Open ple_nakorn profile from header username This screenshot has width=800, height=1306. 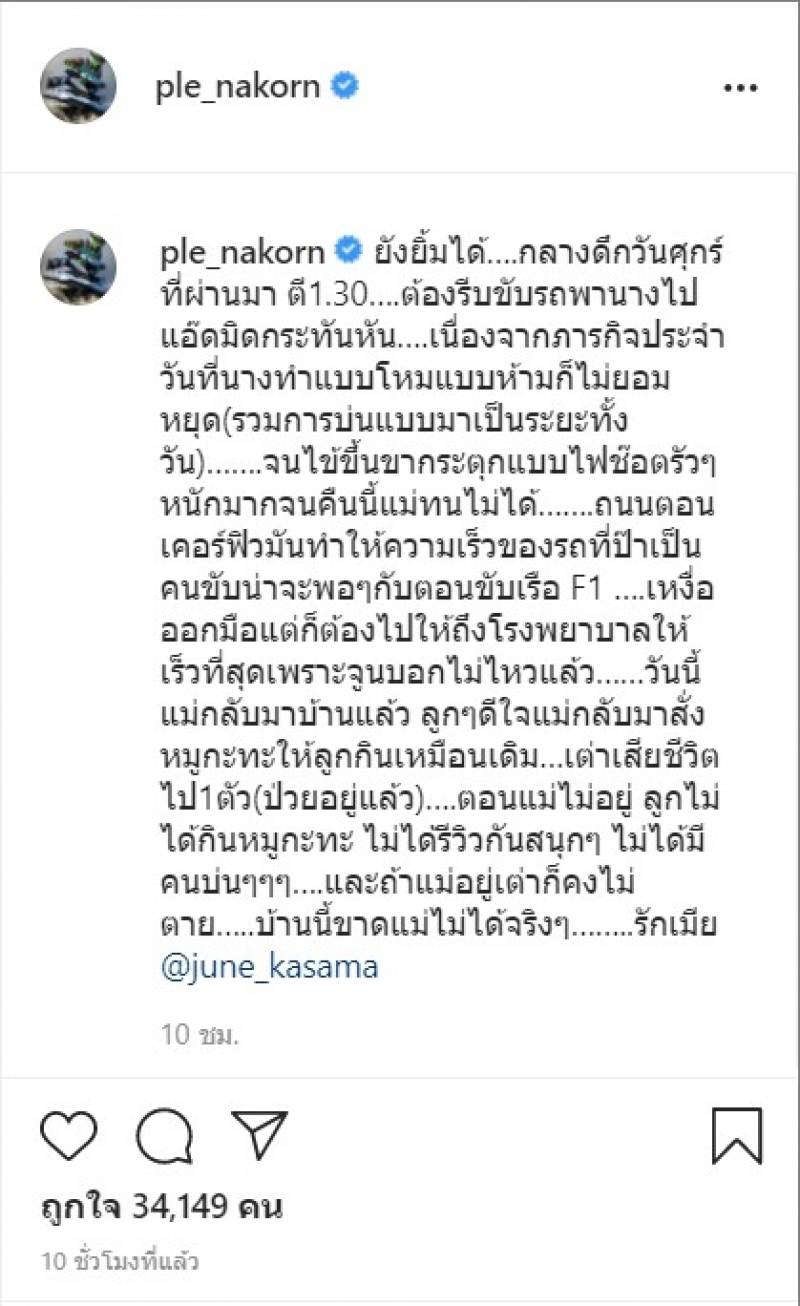coord(237,87)
